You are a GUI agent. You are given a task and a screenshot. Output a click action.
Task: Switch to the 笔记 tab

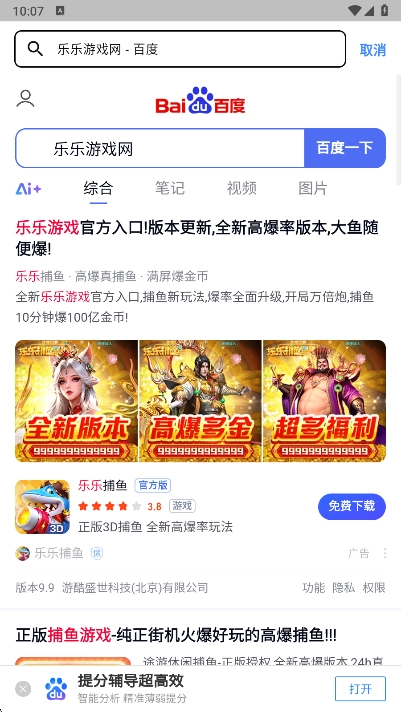170,188
